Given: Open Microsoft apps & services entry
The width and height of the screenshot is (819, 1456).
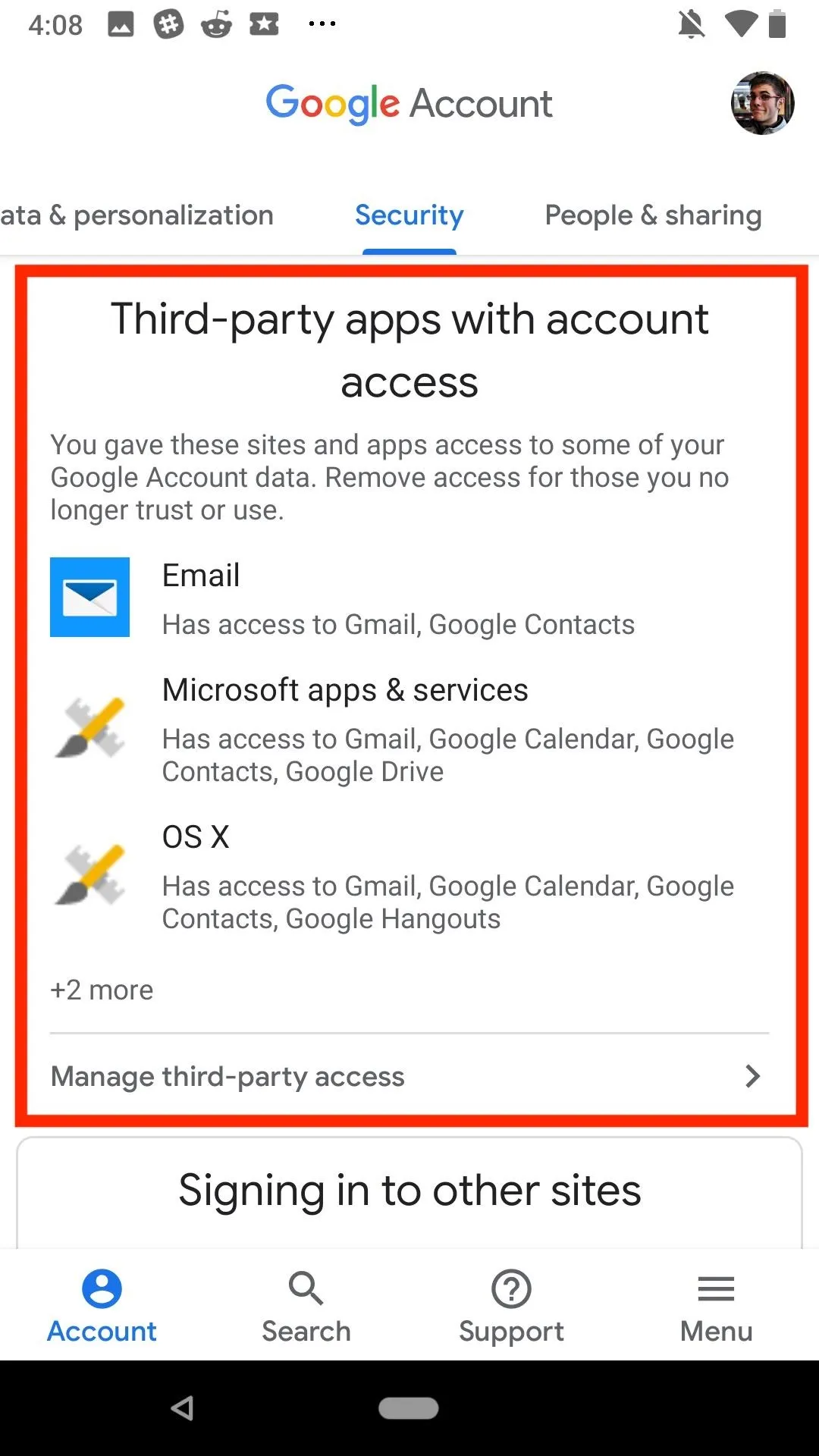Looking at the screenshot, I should pos(409,729).
